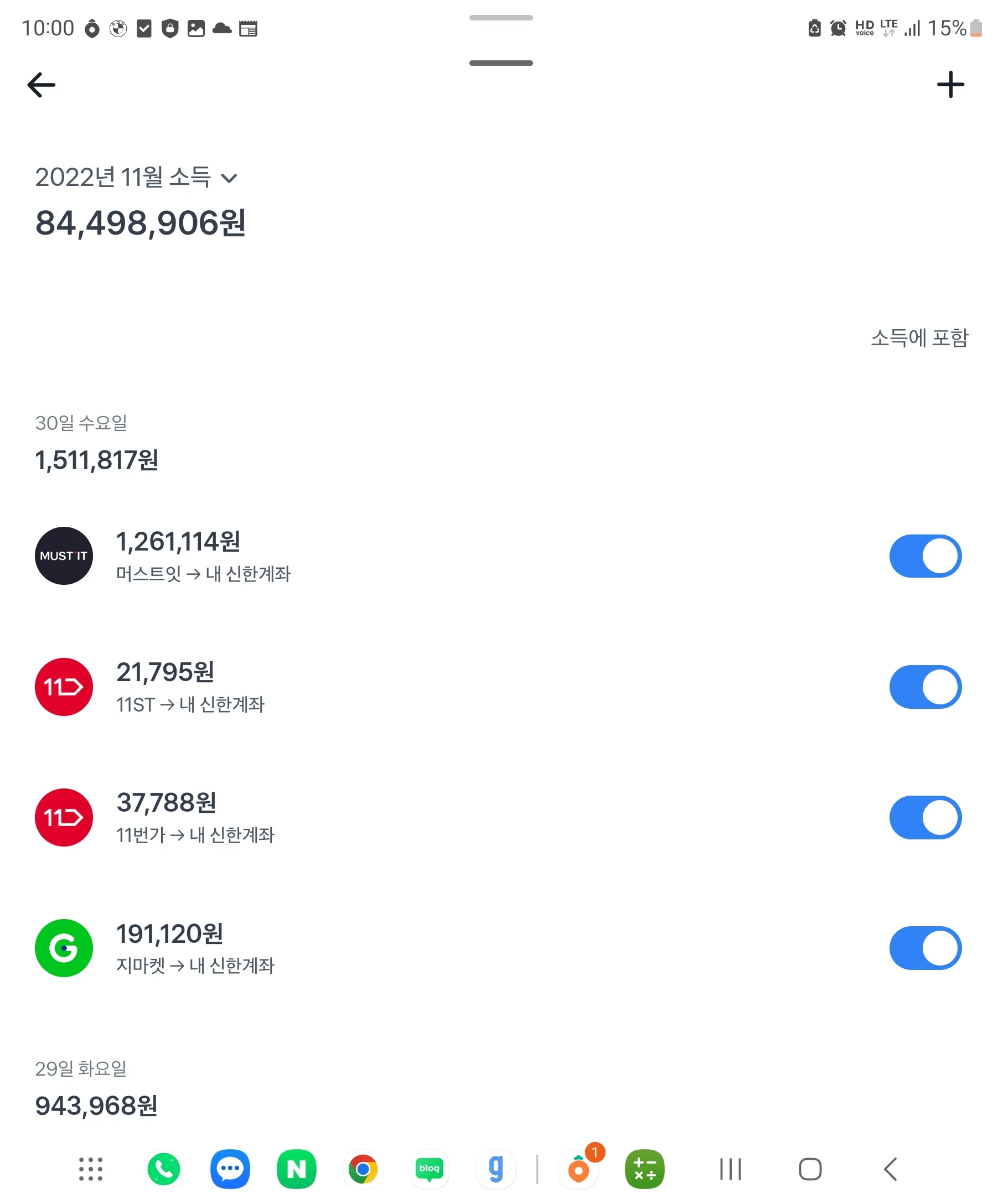Image resolution: width=1003 pixels, height=1204 pixels.
Task: Open the Samsung Calculator app icon
Action: point(643,1170)
